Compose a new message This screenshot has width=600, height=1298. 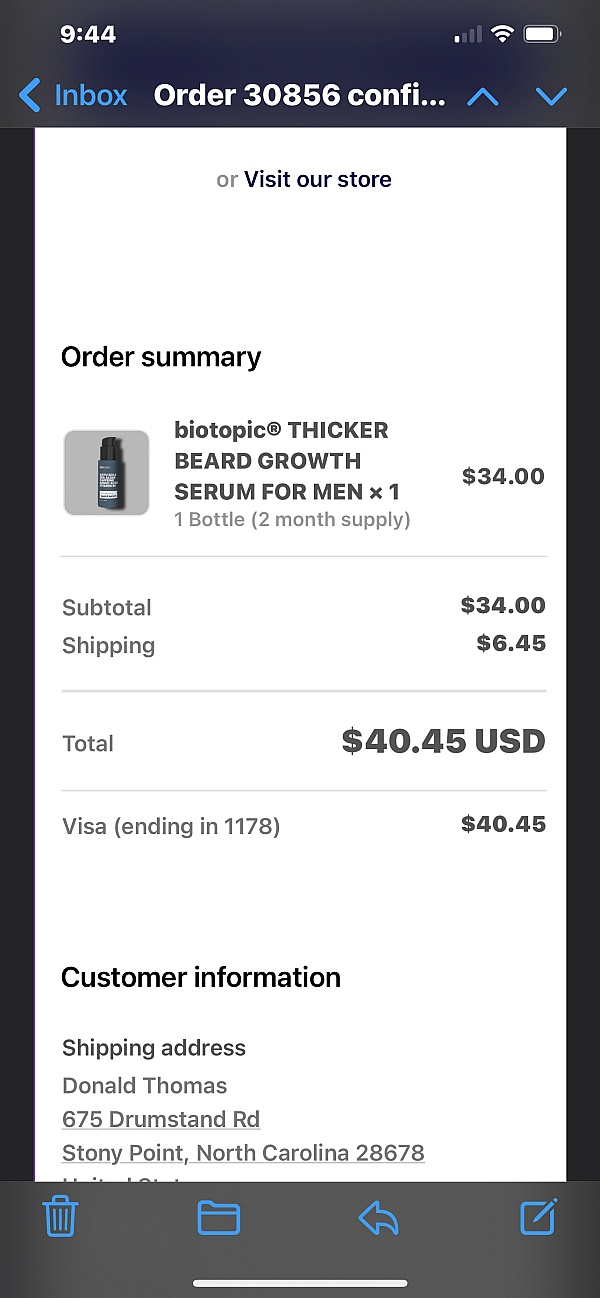tap(538, 1216)
